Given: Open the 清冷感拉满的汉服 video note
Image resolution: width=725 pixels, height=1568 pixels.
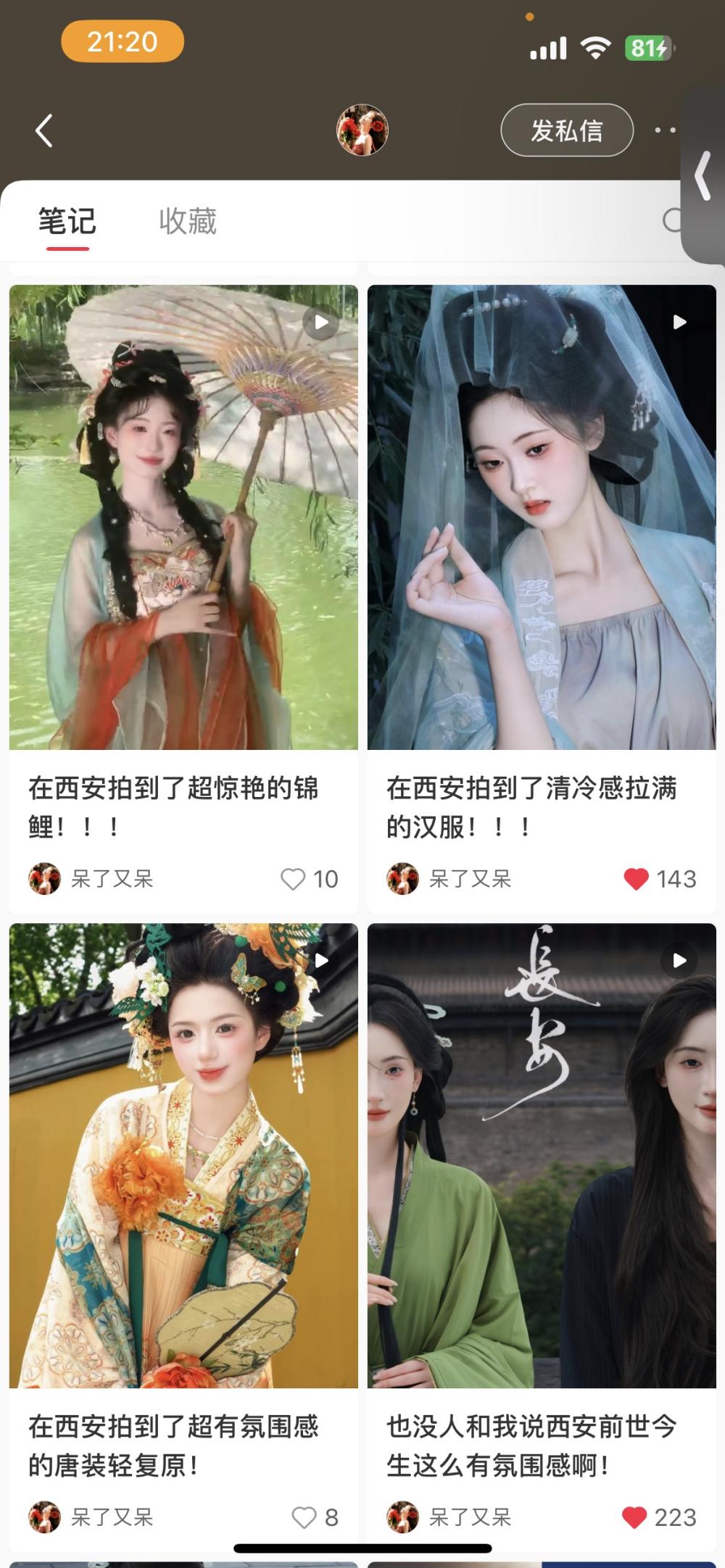Looking at the screenshot, I should [542, 517].
